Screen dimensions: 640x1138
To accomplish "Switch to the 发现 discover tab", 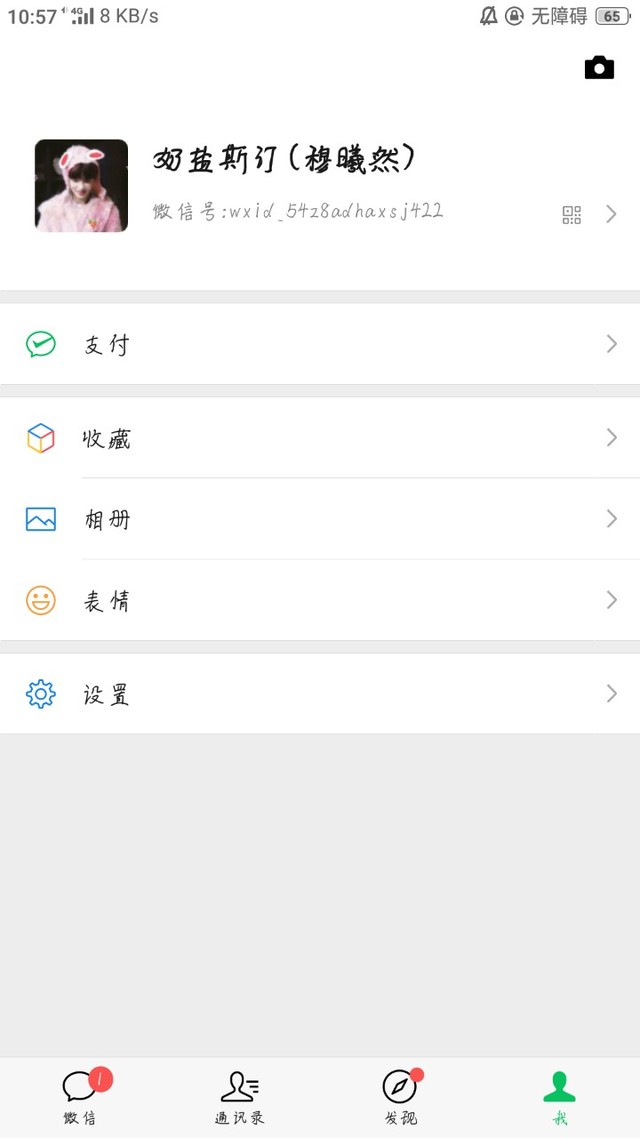I will [x=400, y=1097].
